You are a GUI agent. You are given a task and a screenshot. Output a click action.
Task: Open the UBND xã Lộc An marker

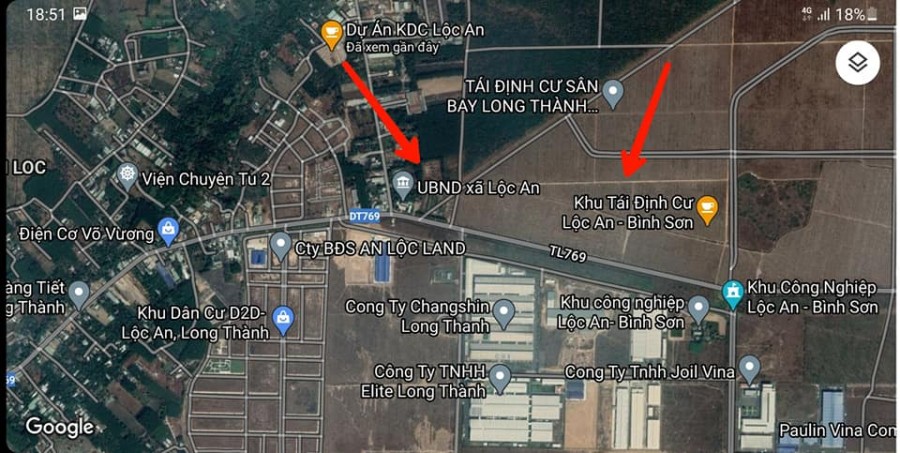[402, 183]
